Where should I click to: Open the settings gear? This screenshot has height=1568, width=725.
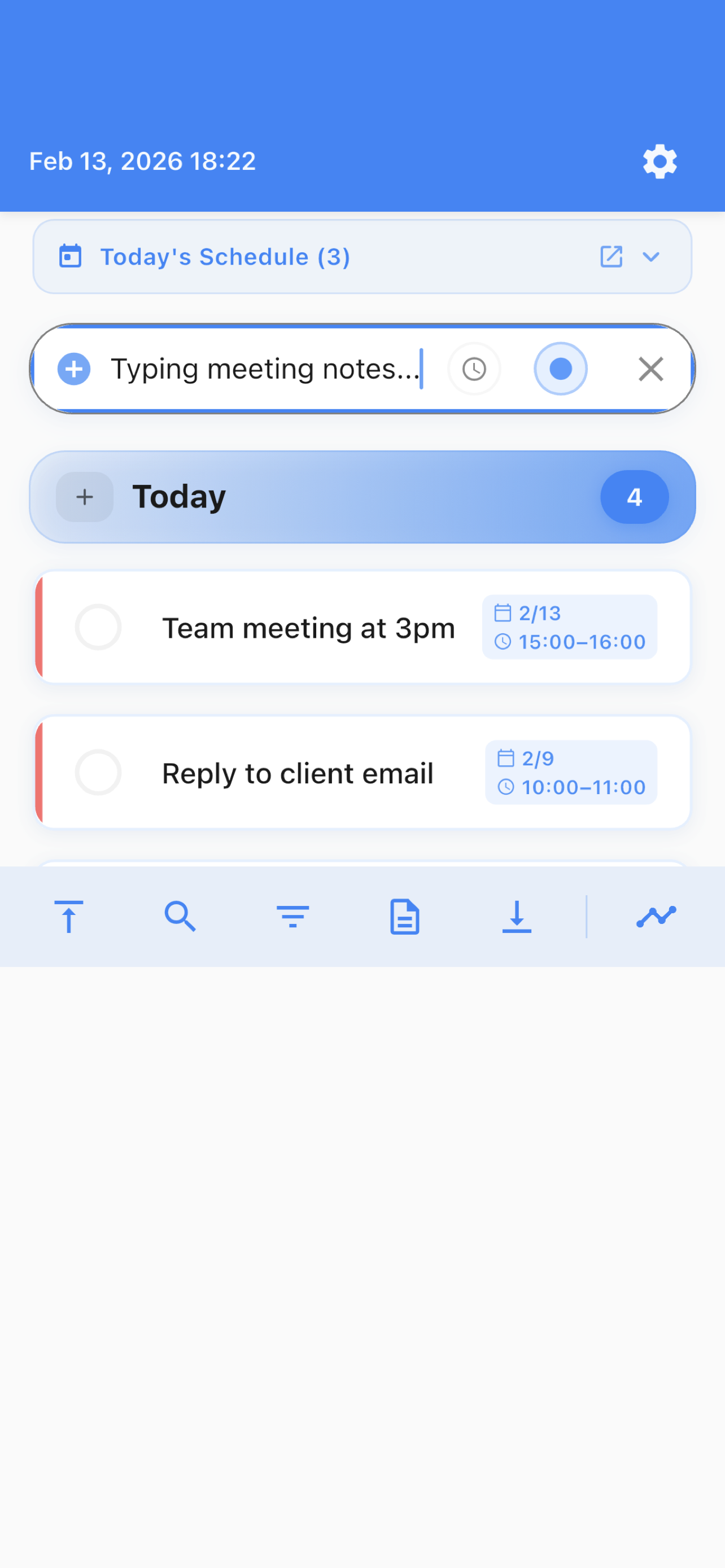click(x=660, y=161)
